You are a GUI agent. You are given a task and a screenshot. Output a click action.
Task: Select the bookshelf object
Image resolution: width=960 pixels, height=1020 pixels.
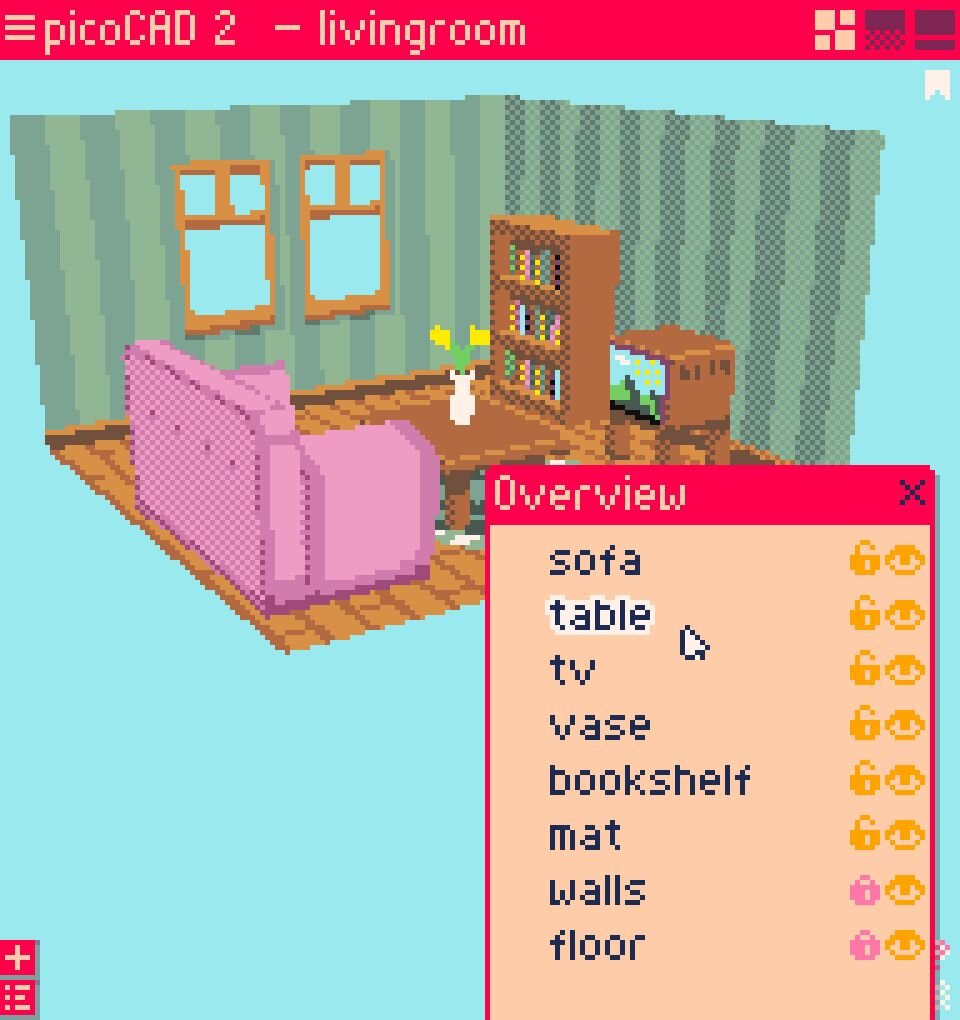coord(650,780)
